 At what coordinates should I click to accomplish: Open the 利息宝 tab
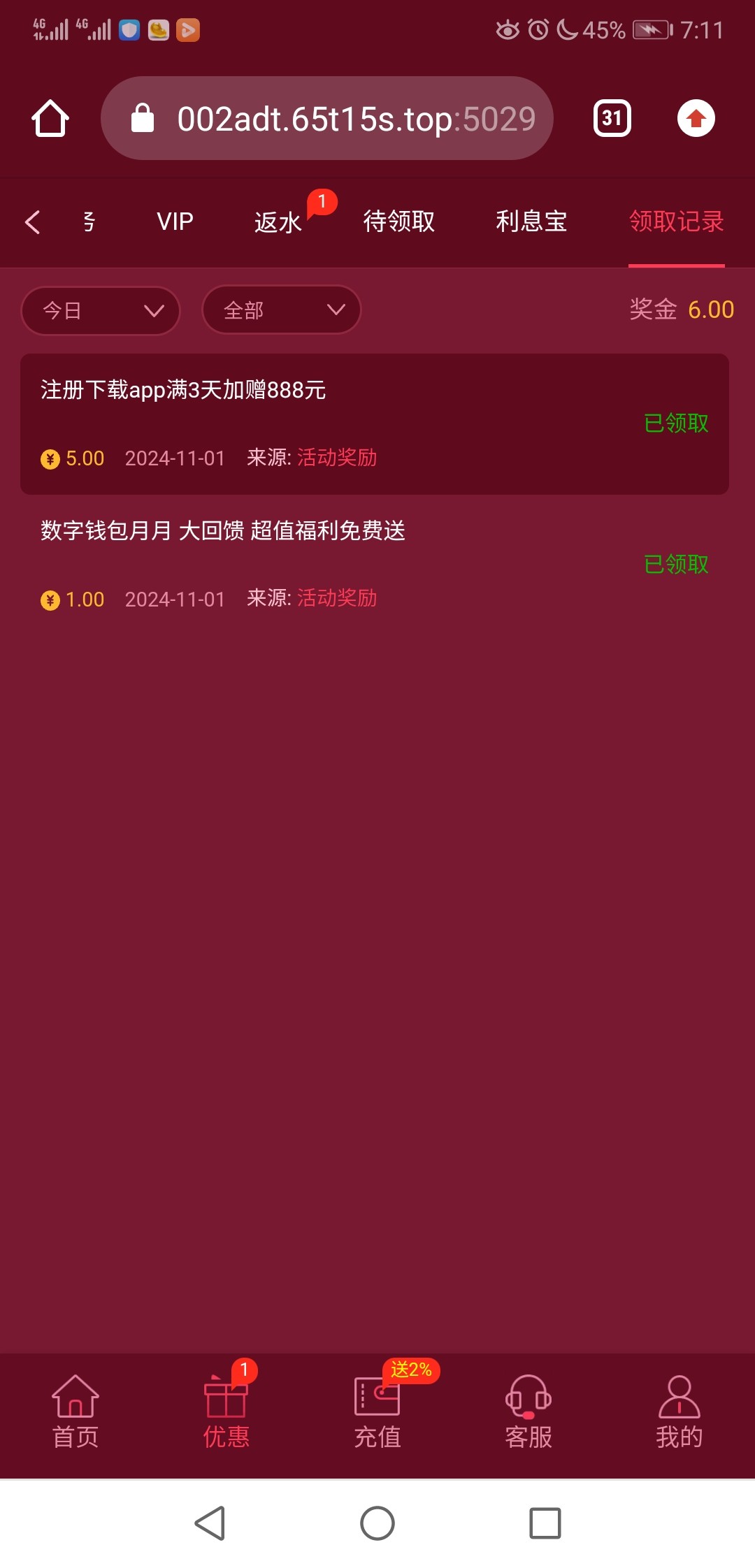531,222
